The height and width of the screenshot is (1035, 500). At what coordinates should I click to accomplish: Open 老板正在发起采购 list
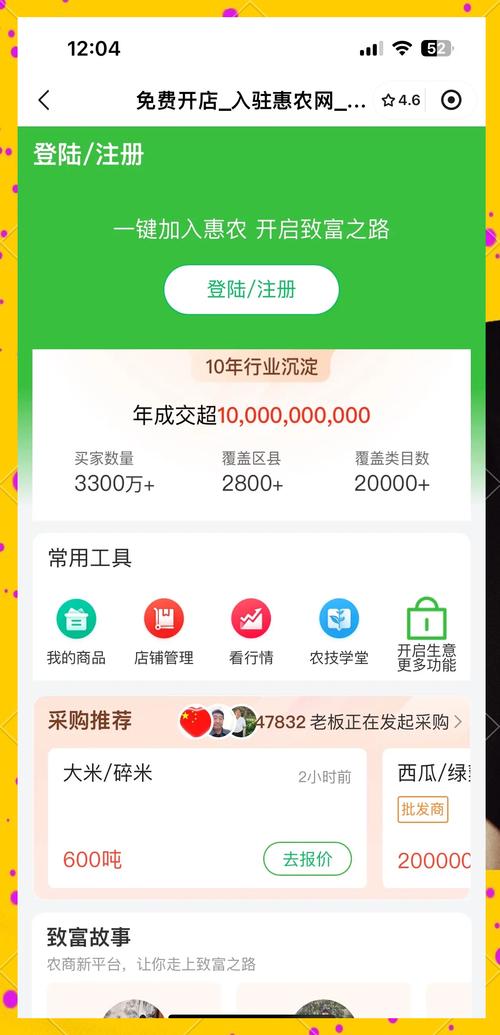[359, 721]
